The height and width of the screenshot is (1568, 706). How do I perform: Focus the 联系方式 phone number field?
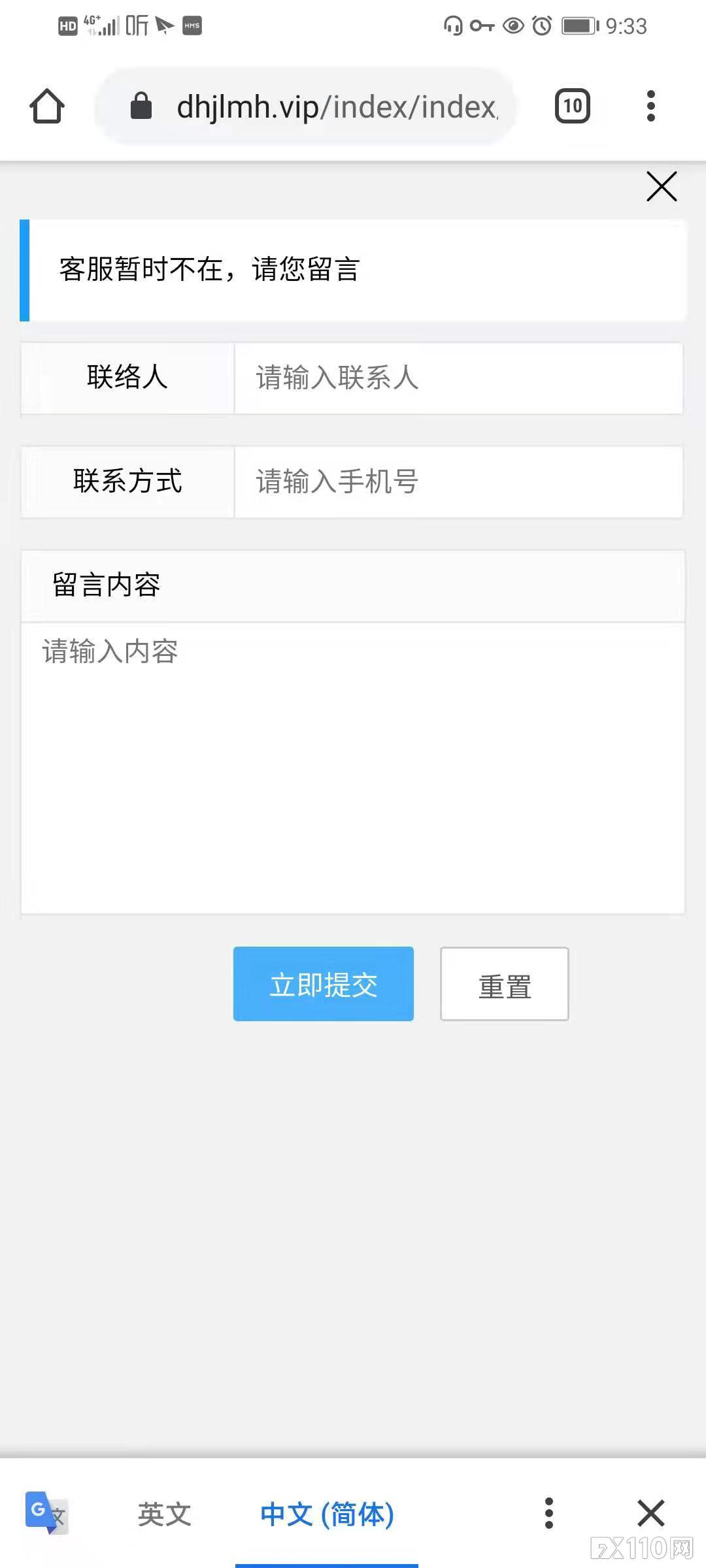[458, 482]
